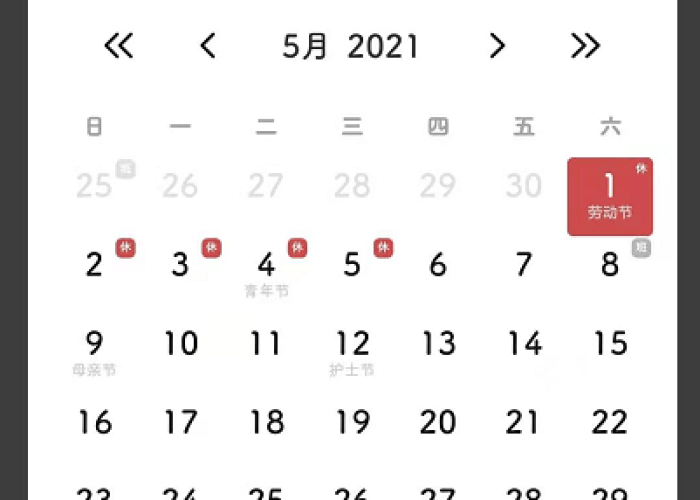Tap date 17 in the calendar
The height and width of the screenshot is (500, 700).
[180, 422]
